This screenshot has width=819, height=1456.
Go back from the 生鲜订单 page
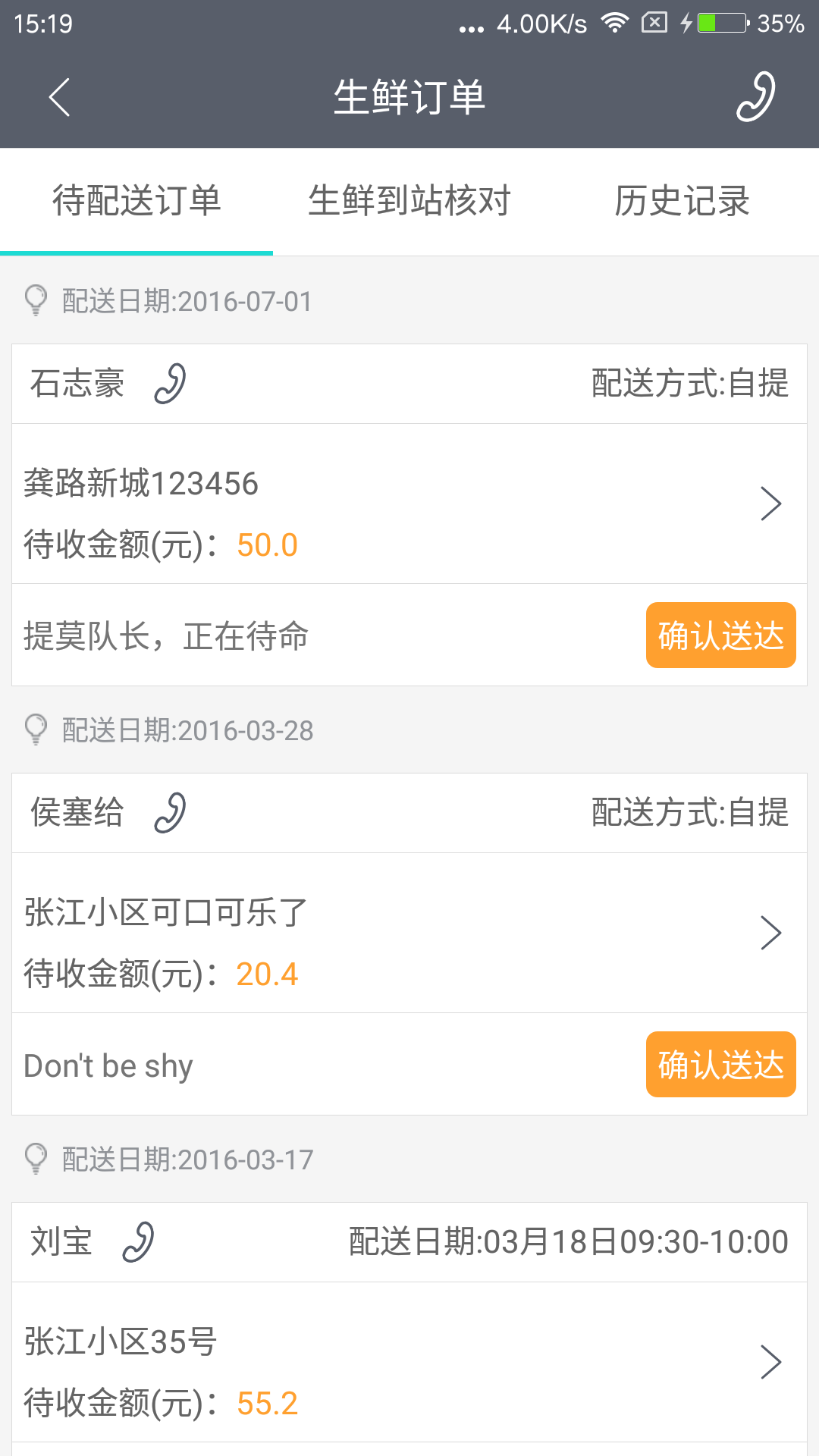pos(59,97)
